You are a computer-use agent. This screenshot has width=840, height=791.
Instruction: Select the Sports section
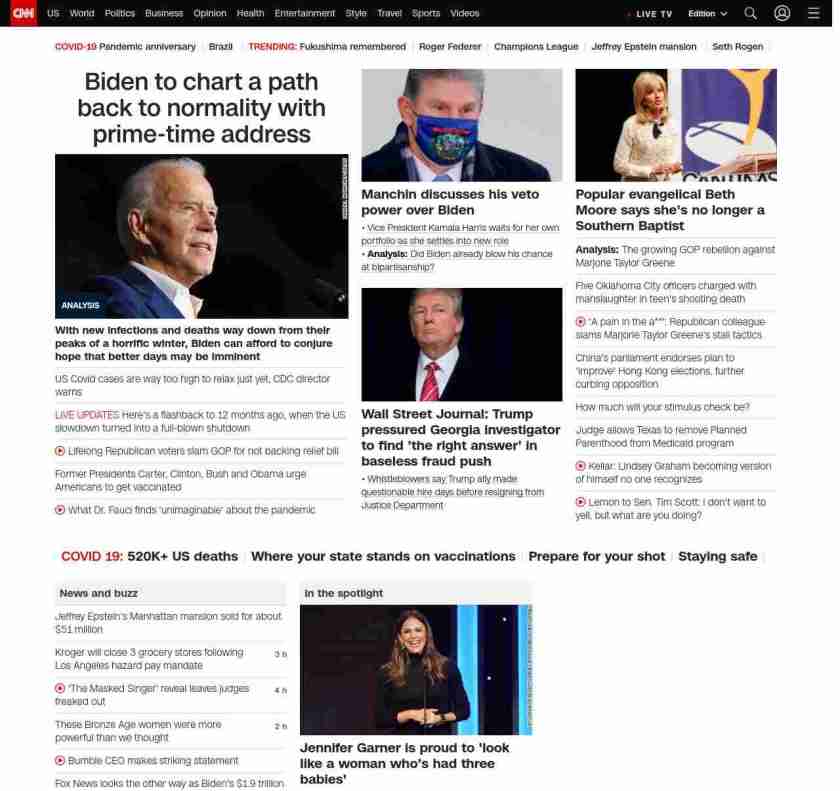425,13
